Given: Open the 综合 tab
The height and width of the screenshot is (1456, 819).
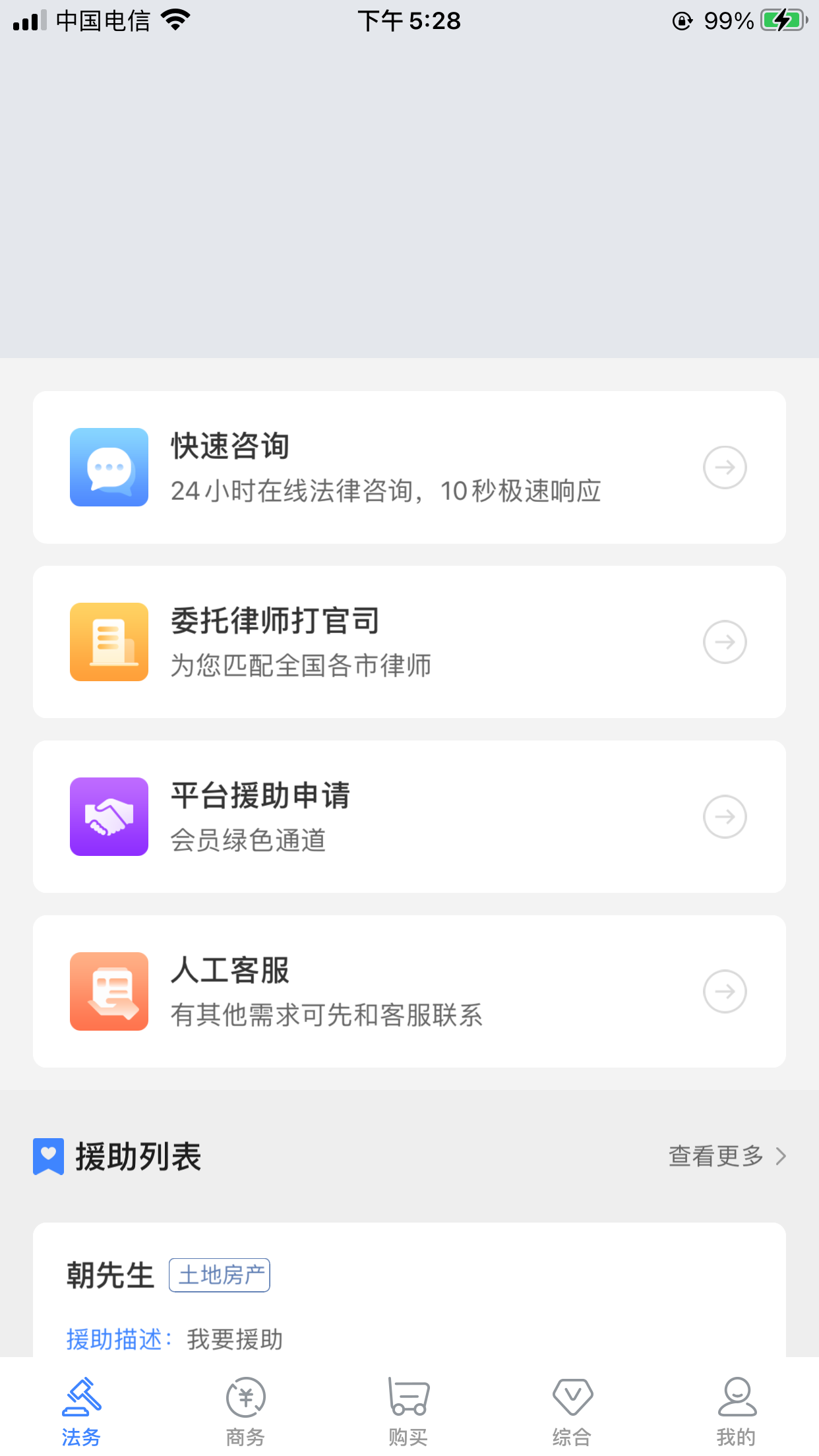Looking at the screenshot, I should click(572, 1411).
